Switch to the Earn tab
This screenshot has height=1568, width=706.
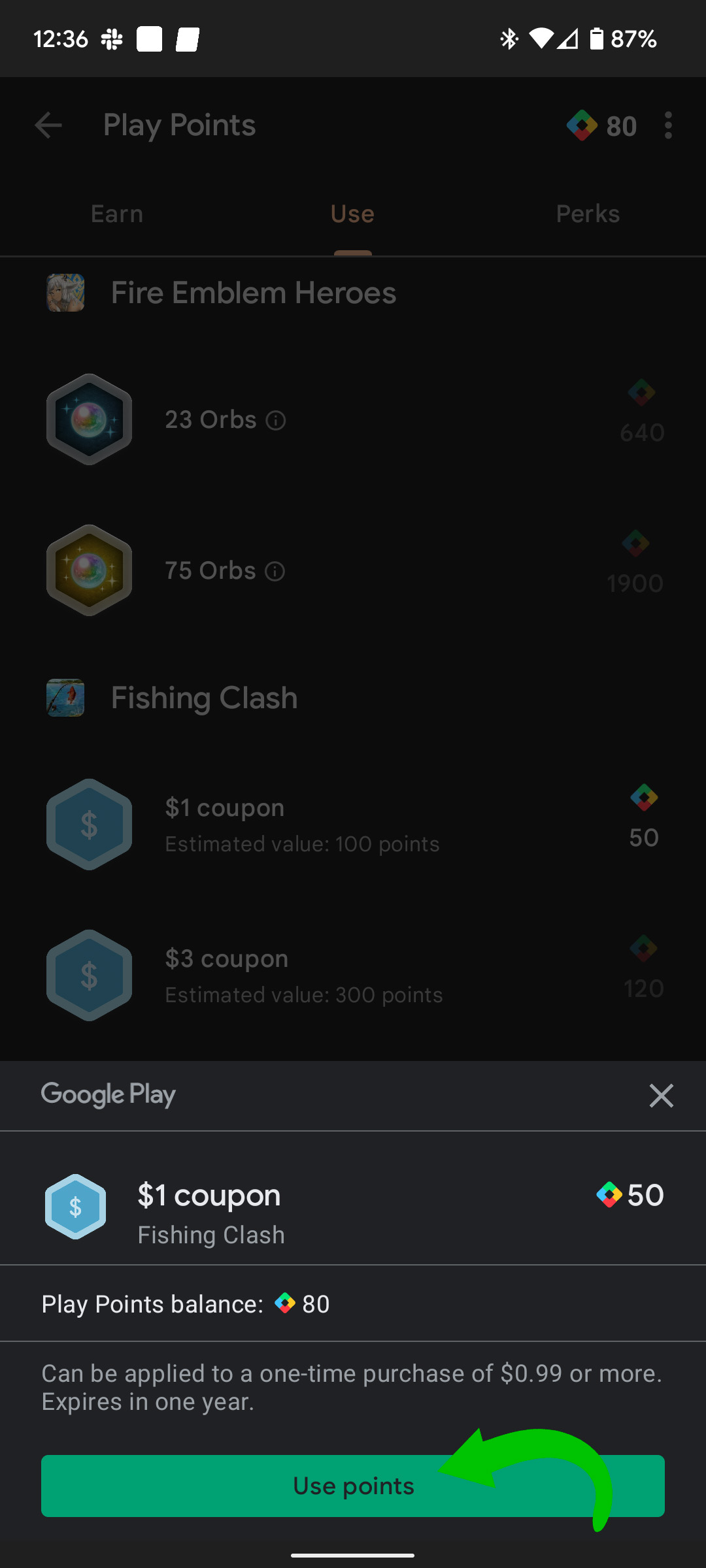(117, 214)
